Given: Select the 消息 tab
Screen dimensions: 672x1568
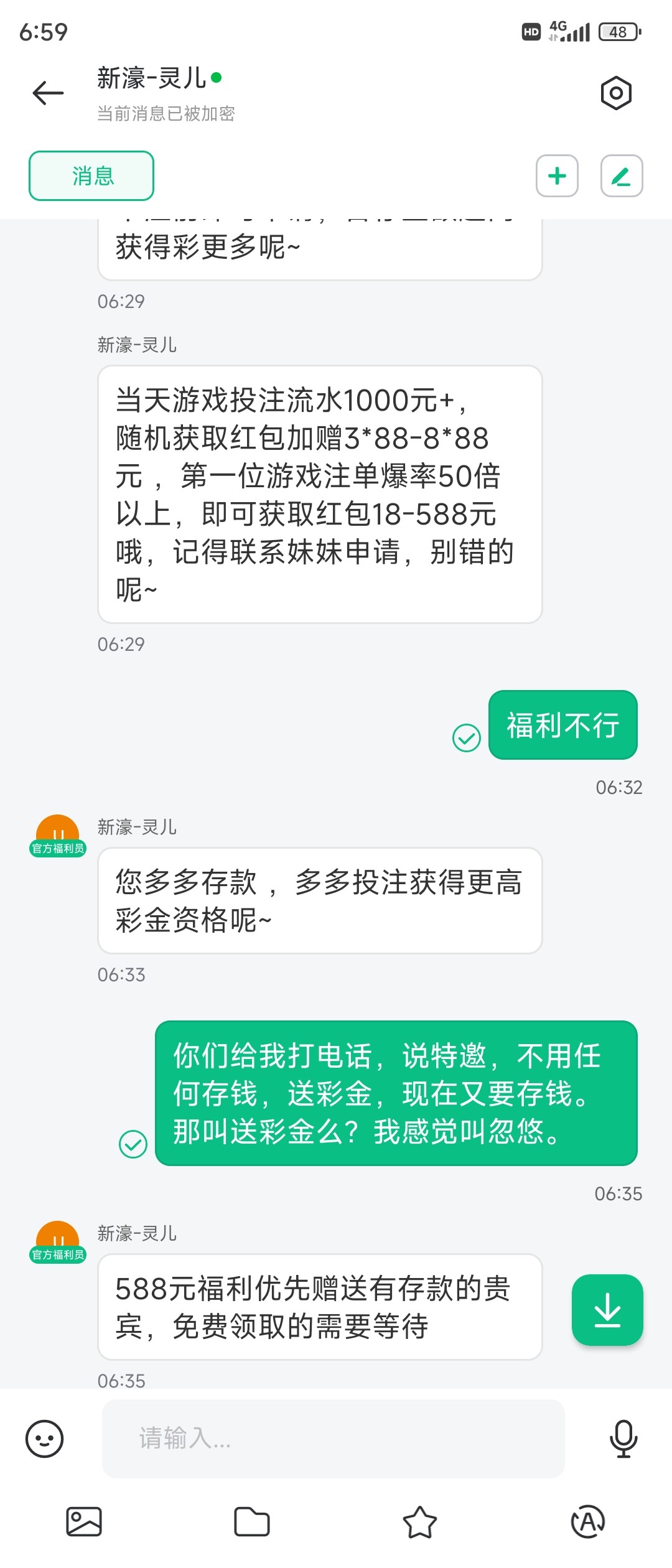Looking at the screenshot, I should (x=91, y=176).
